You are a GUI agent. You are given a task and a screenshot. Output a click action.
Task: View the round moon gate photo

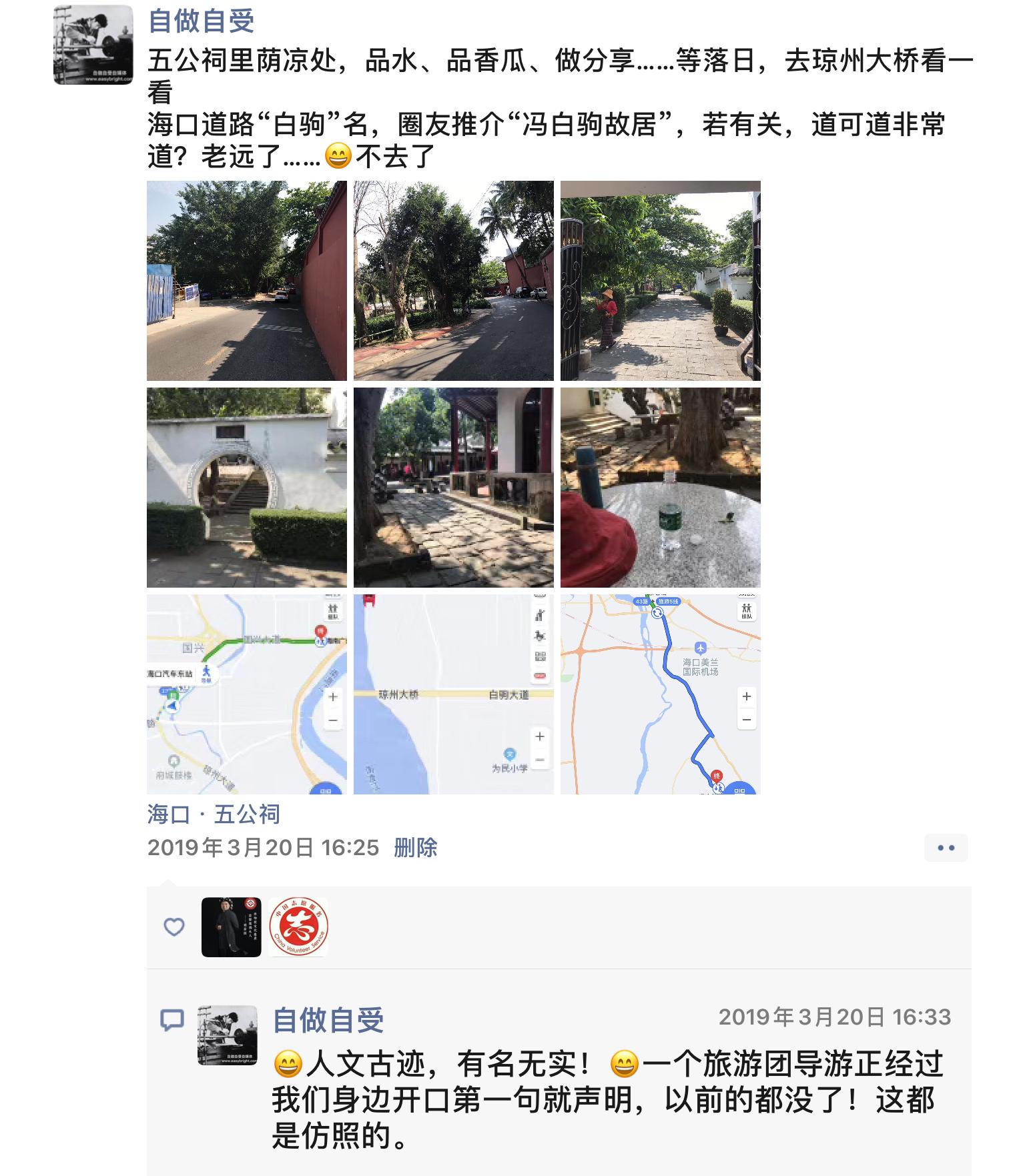pos(246,487)
